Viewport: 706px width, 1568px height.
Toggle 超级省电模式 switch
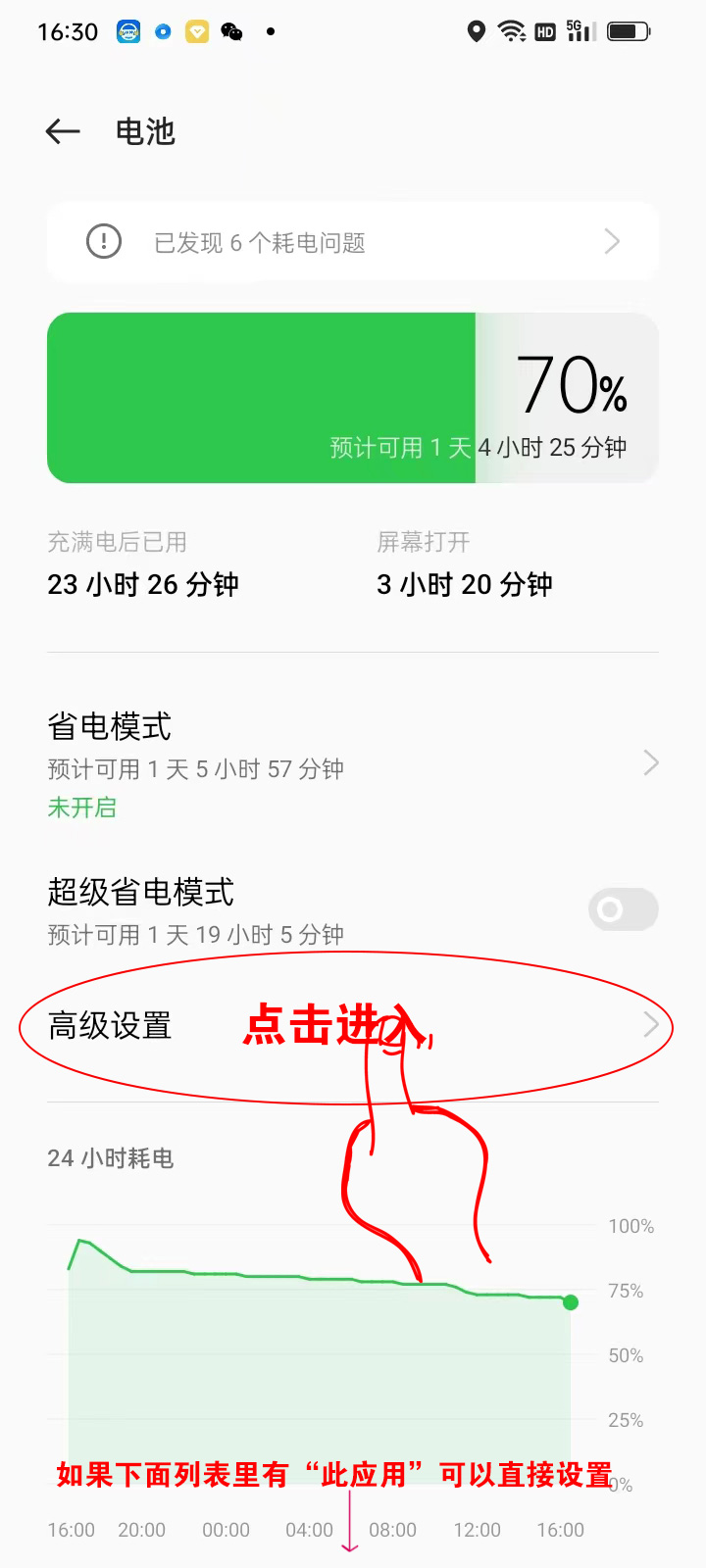[623, 909]
